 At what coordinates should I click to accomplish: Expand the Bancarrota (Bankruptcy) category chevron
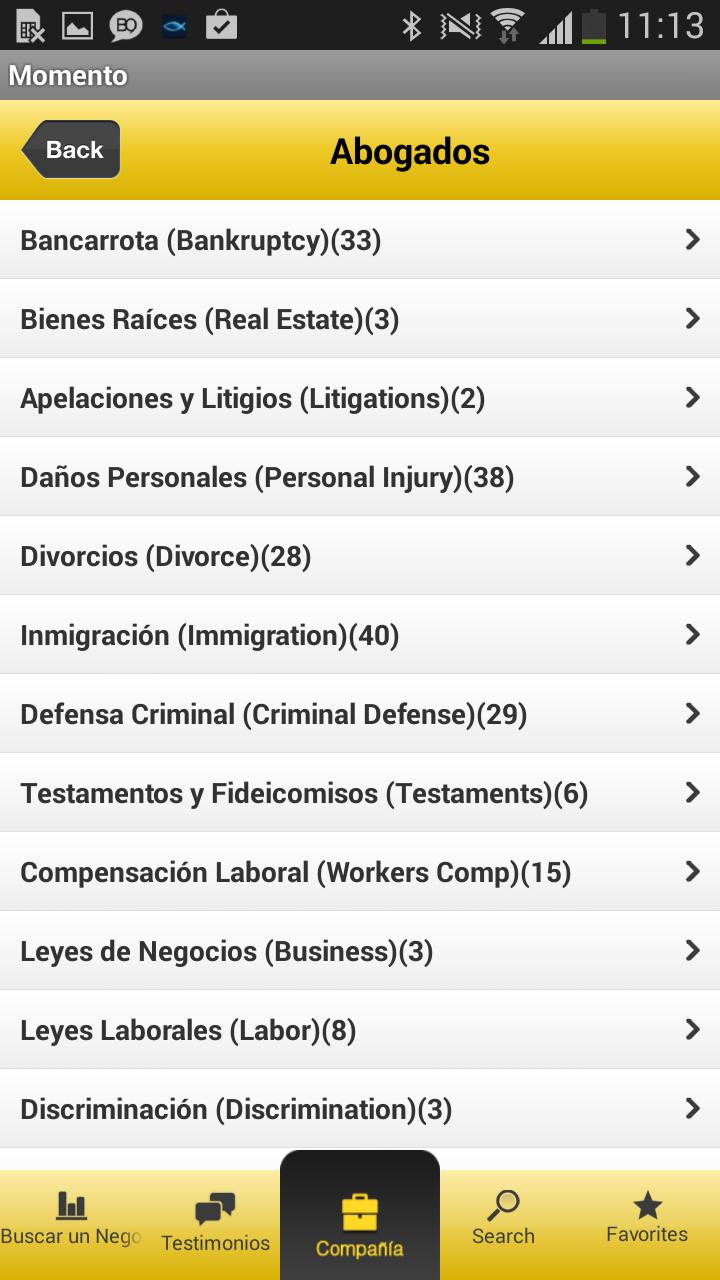pyautogui.click(x=692, y=239)
